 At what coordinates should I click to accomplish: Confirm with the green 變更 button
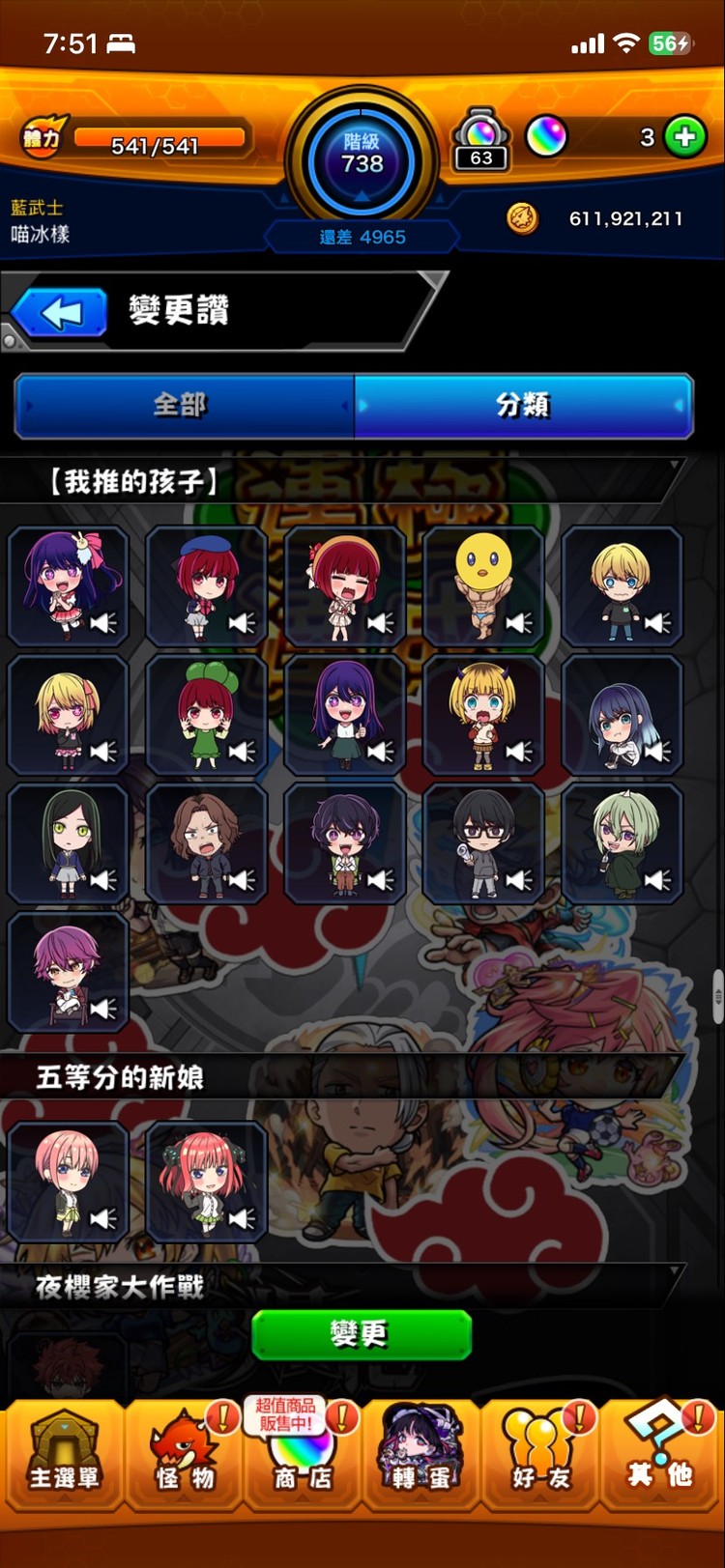(362, 1334)
